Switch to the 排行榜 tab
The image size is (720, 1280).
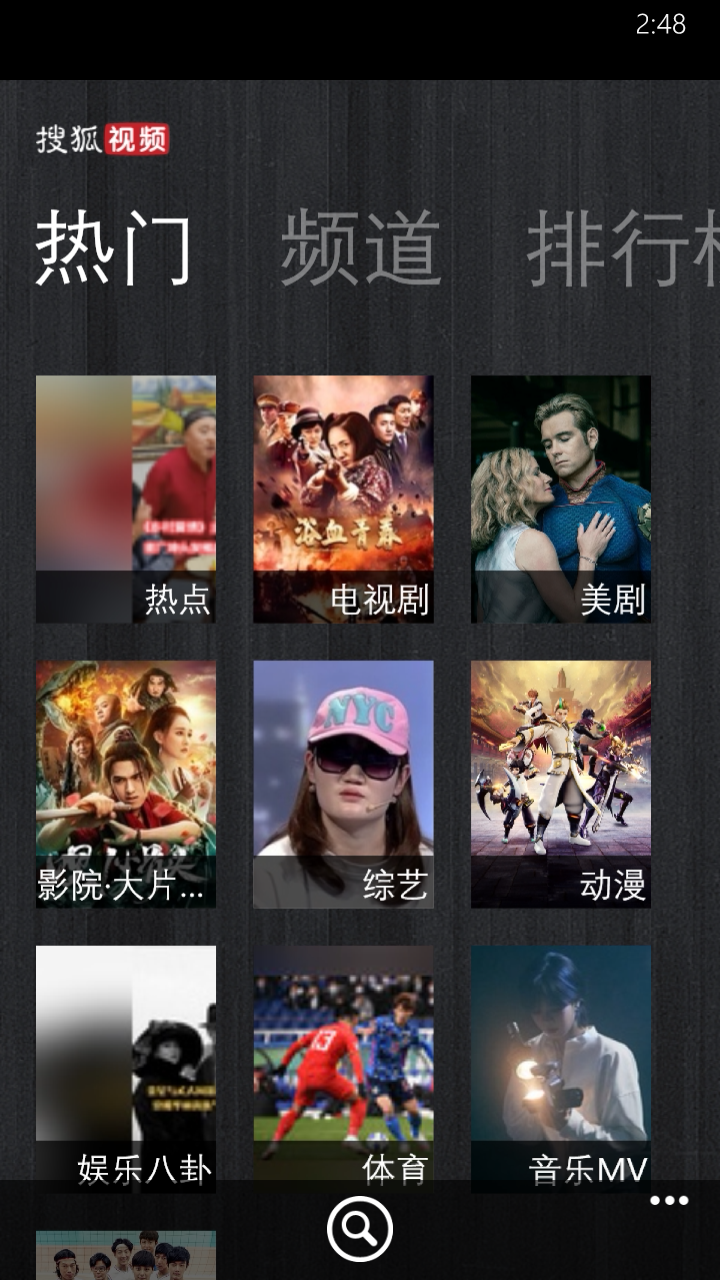tap(622, 248)
